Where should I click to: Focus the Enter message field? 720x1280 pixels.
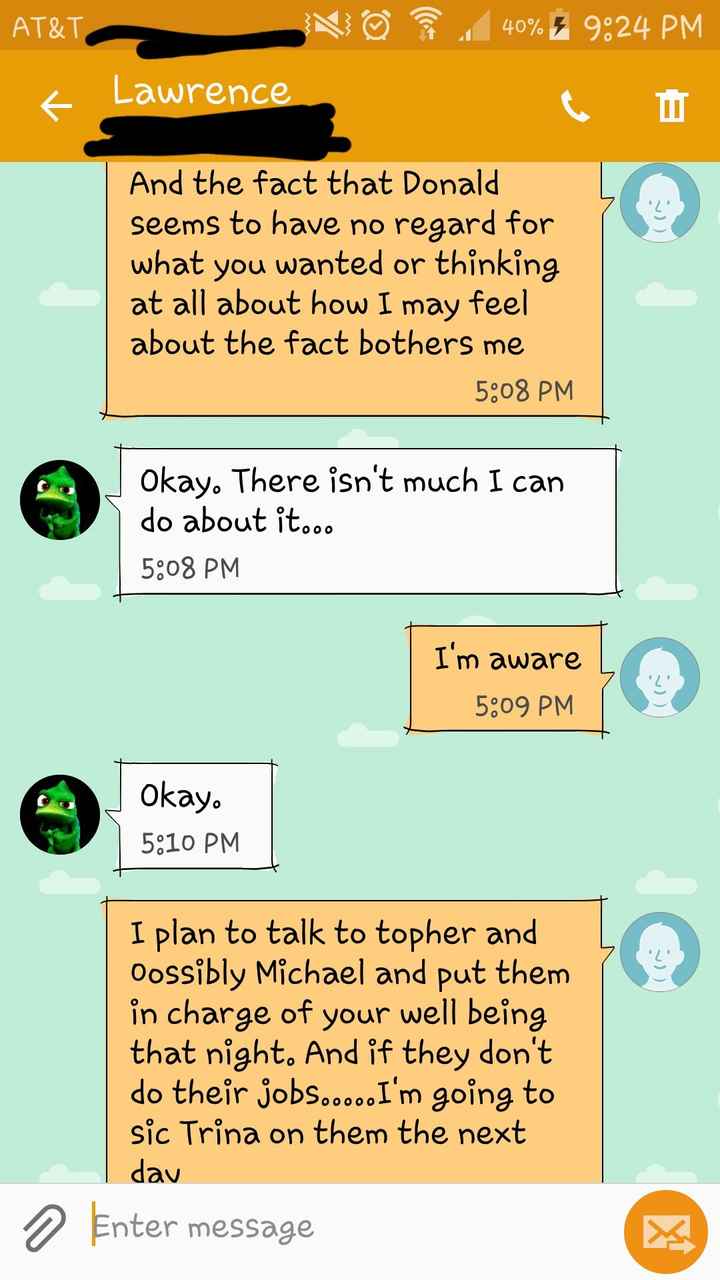coord(340,1226)
